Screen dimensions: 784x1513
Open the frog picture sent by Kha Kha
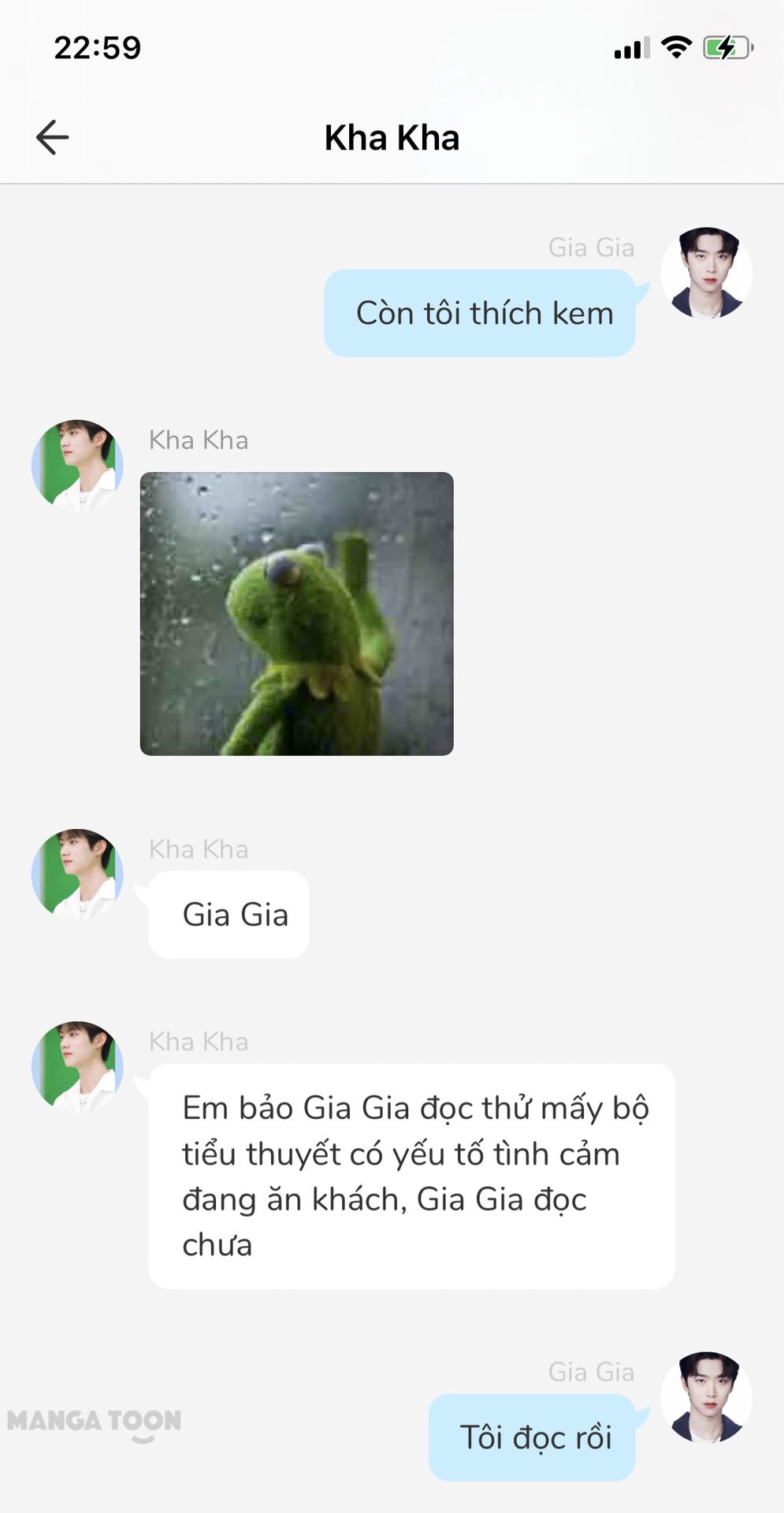296,613
